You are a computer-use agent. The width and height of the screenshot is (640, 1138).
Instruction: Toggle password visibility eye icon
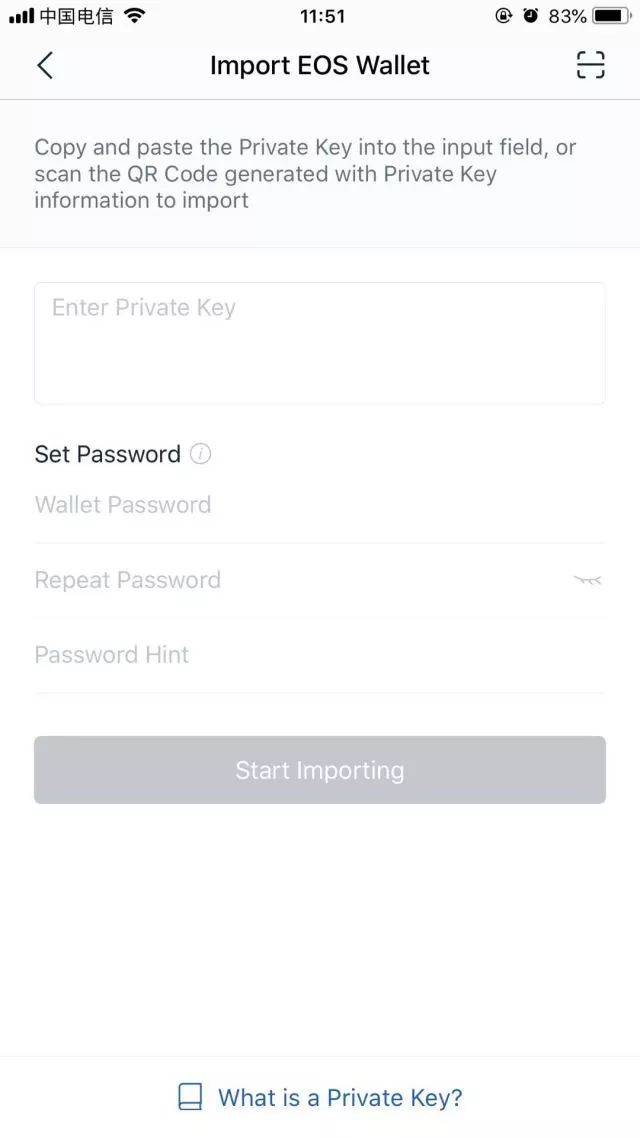pos(587,580)
